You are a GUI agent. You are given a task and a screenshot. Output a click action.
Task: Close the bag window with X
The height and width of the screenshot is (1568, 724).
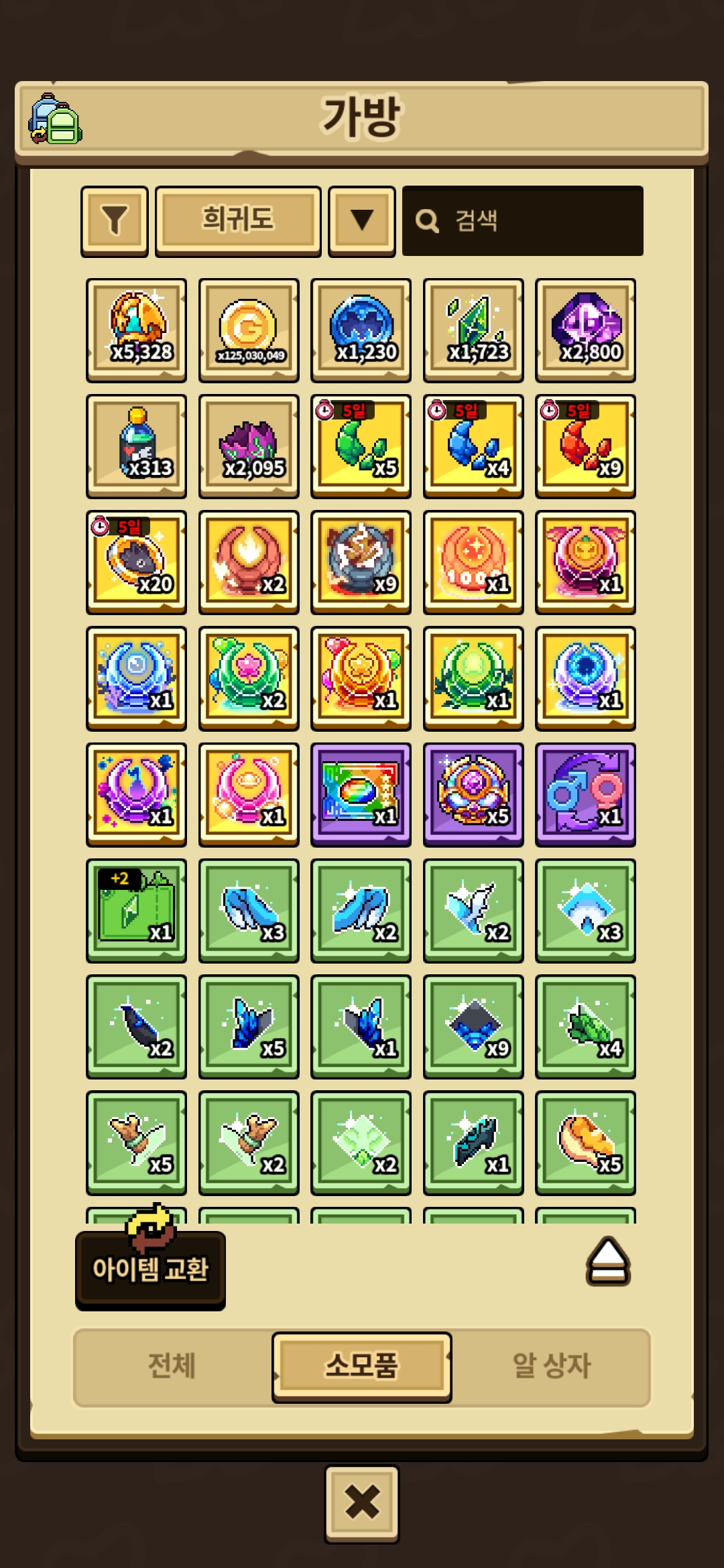coord(362,1503)
